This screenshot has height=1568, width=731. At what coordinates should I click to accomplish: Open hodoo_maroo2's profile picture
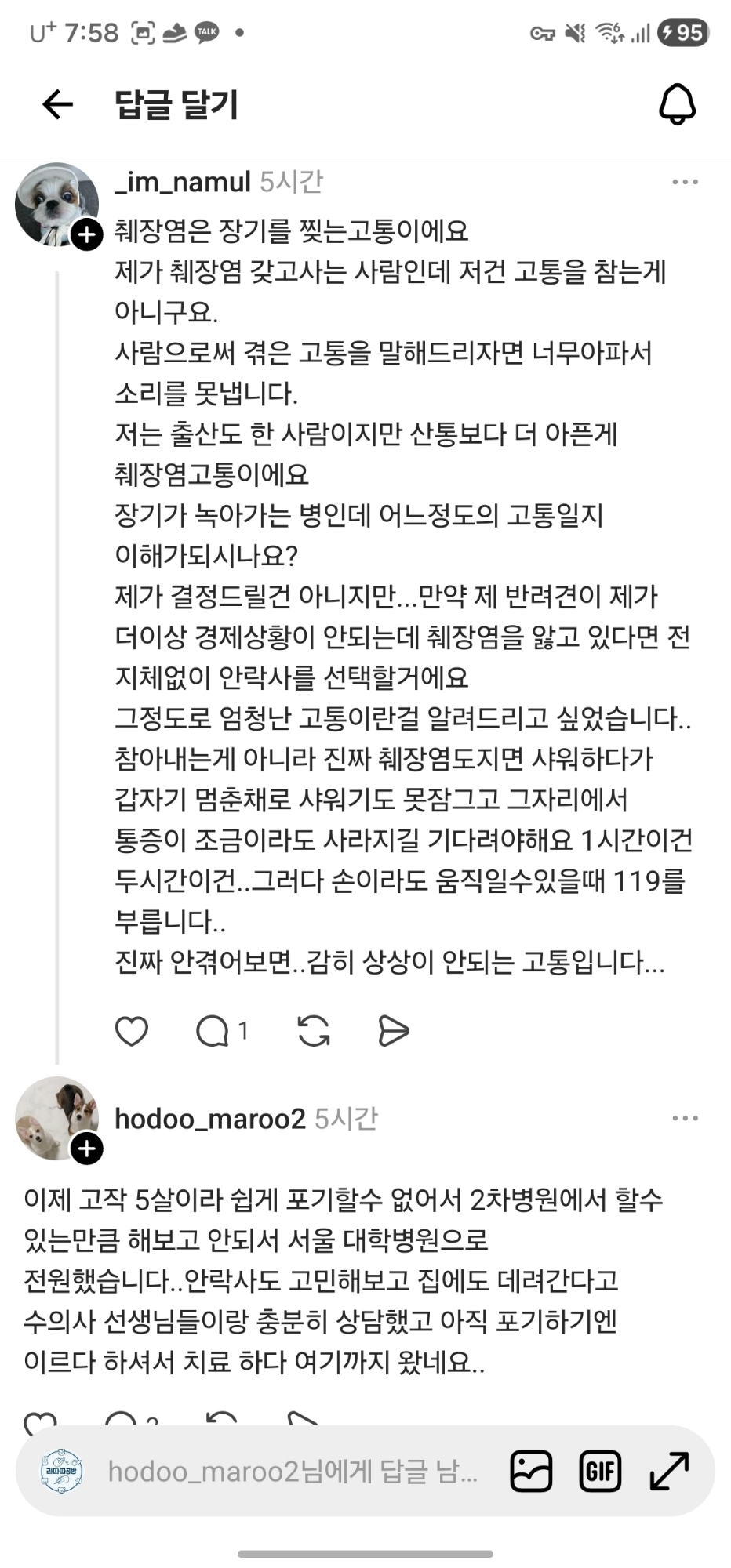pos(56,1118)
